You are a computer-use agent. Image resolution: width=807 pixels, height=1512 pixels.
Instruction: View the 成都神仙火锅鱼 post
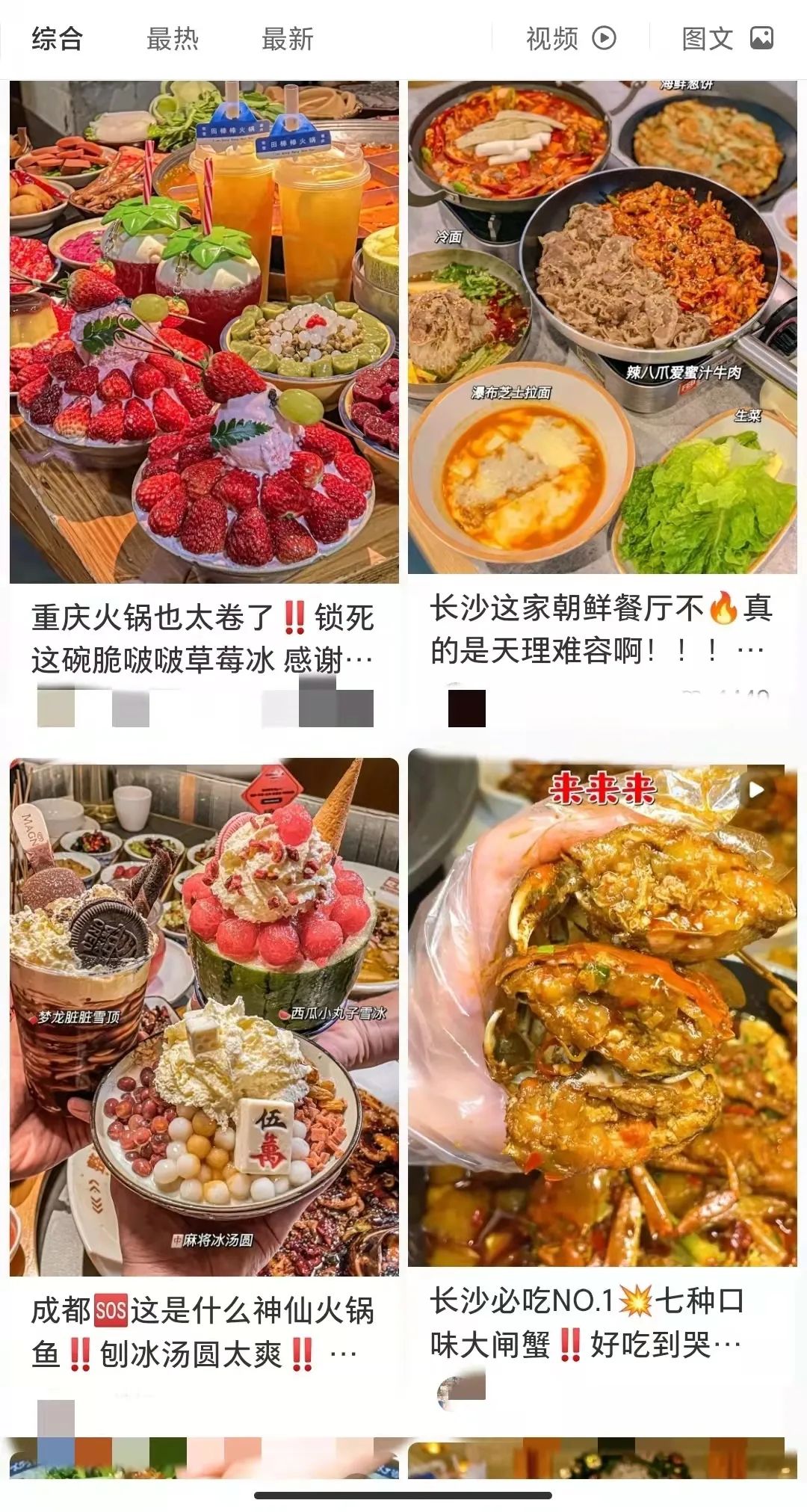click(204, 1016)
